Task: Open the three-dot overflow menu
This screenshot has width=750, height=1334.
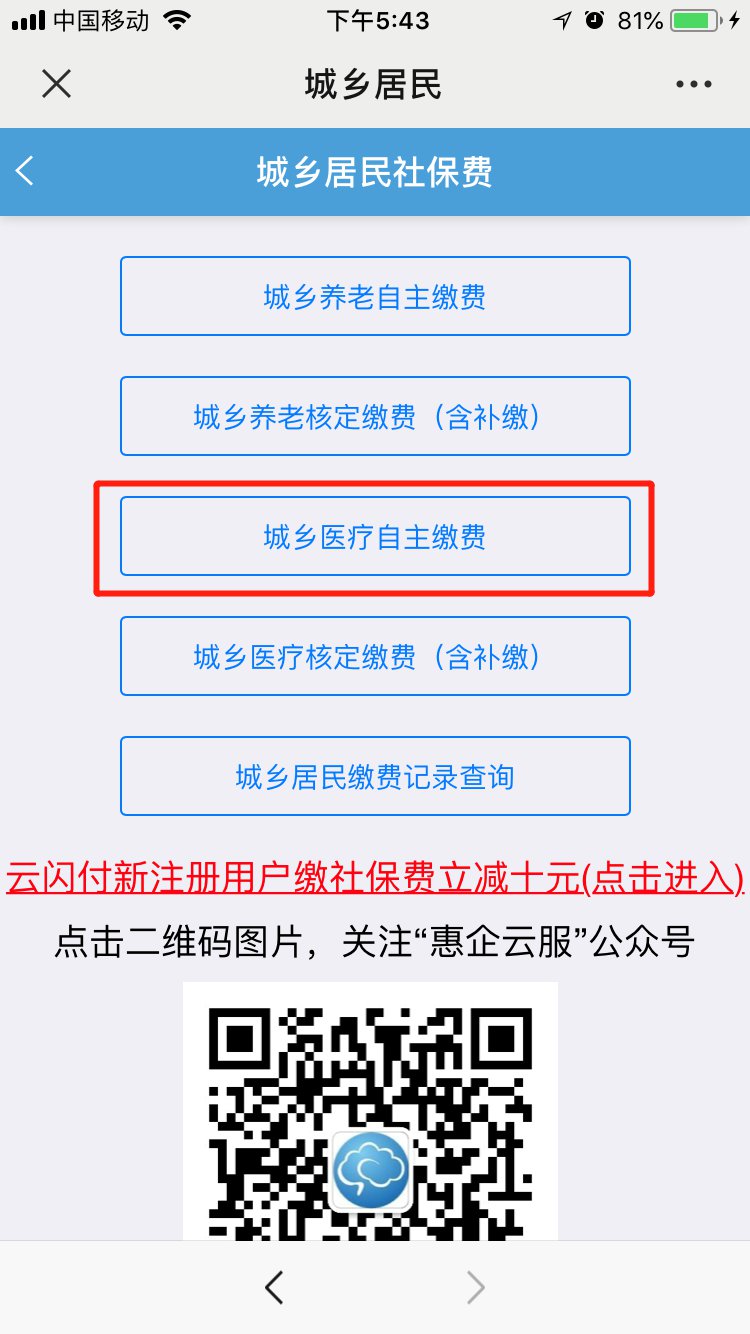Action: pyautogui.click(x=693, y=85)
